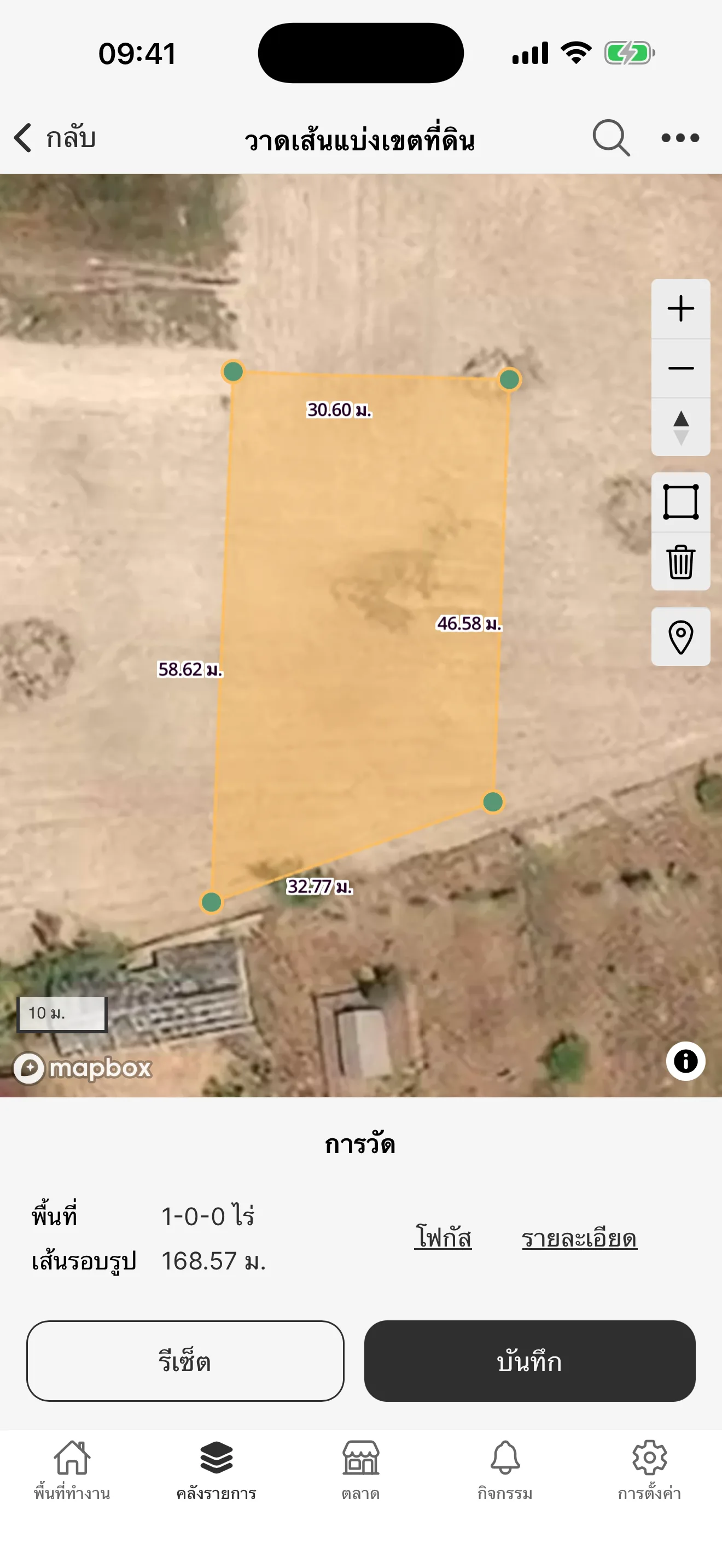722x1568 pixels.
Task: Tap the location pin button
Action: coord(680,637)
